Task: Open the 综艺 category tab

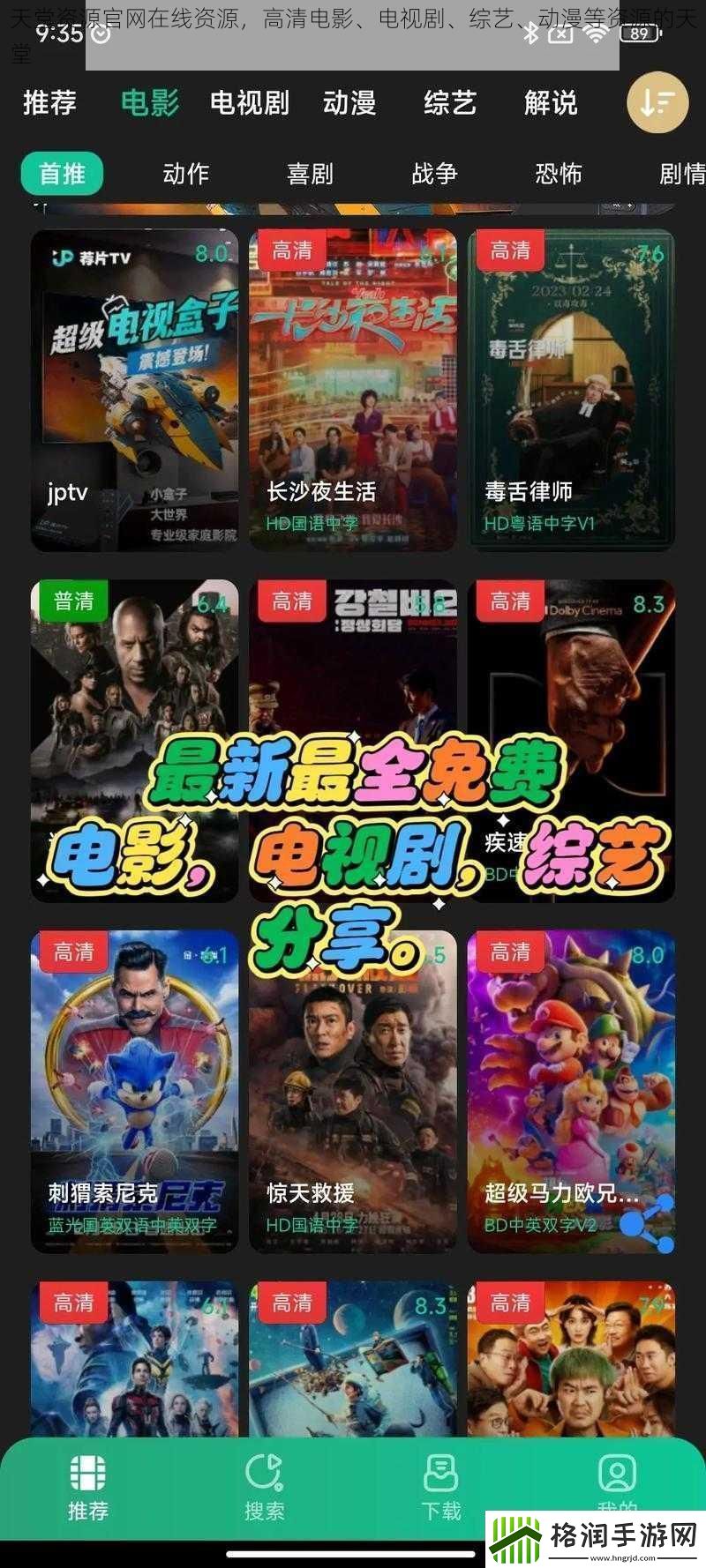Action: 448,103
